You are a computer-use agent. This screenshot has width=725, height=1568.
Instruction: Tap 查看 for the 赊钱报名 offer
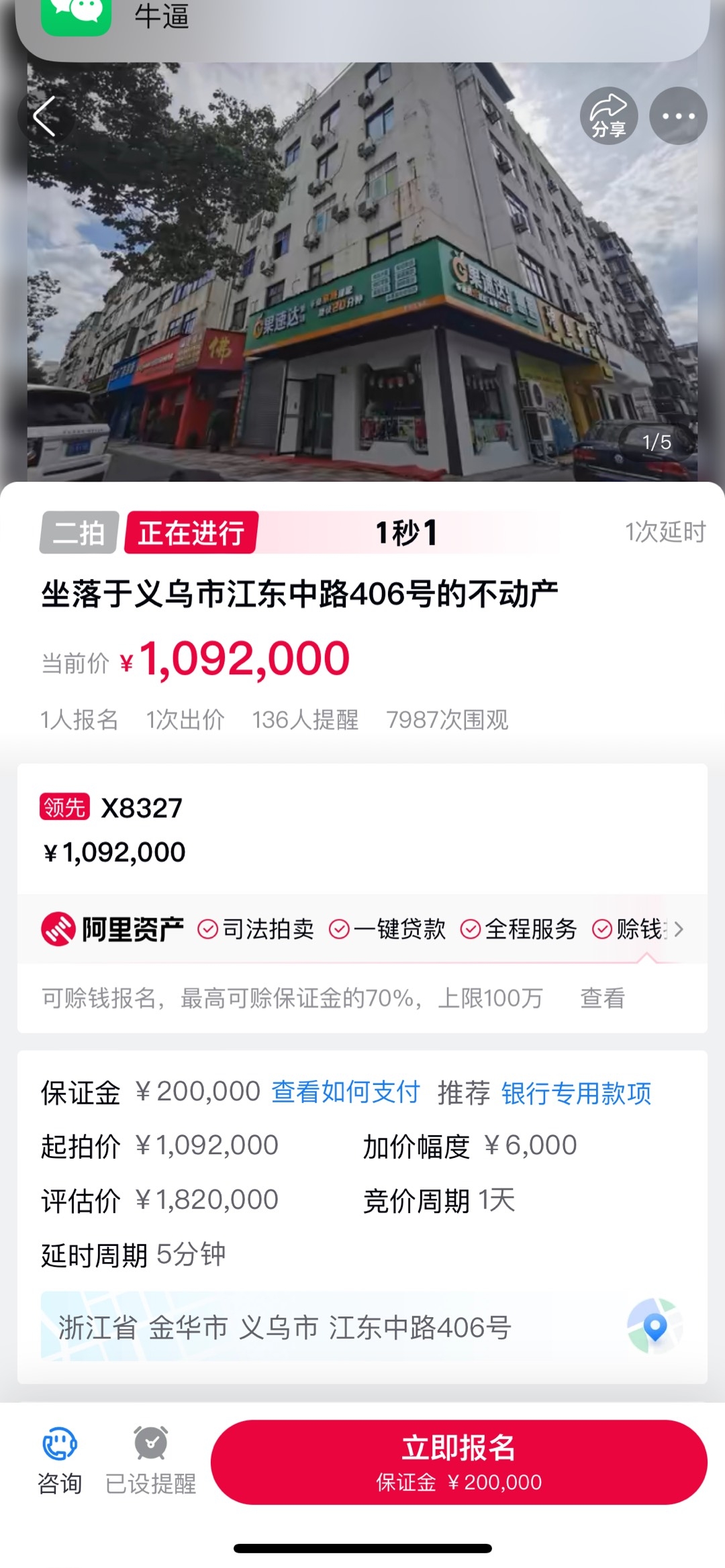click(602, 998)
